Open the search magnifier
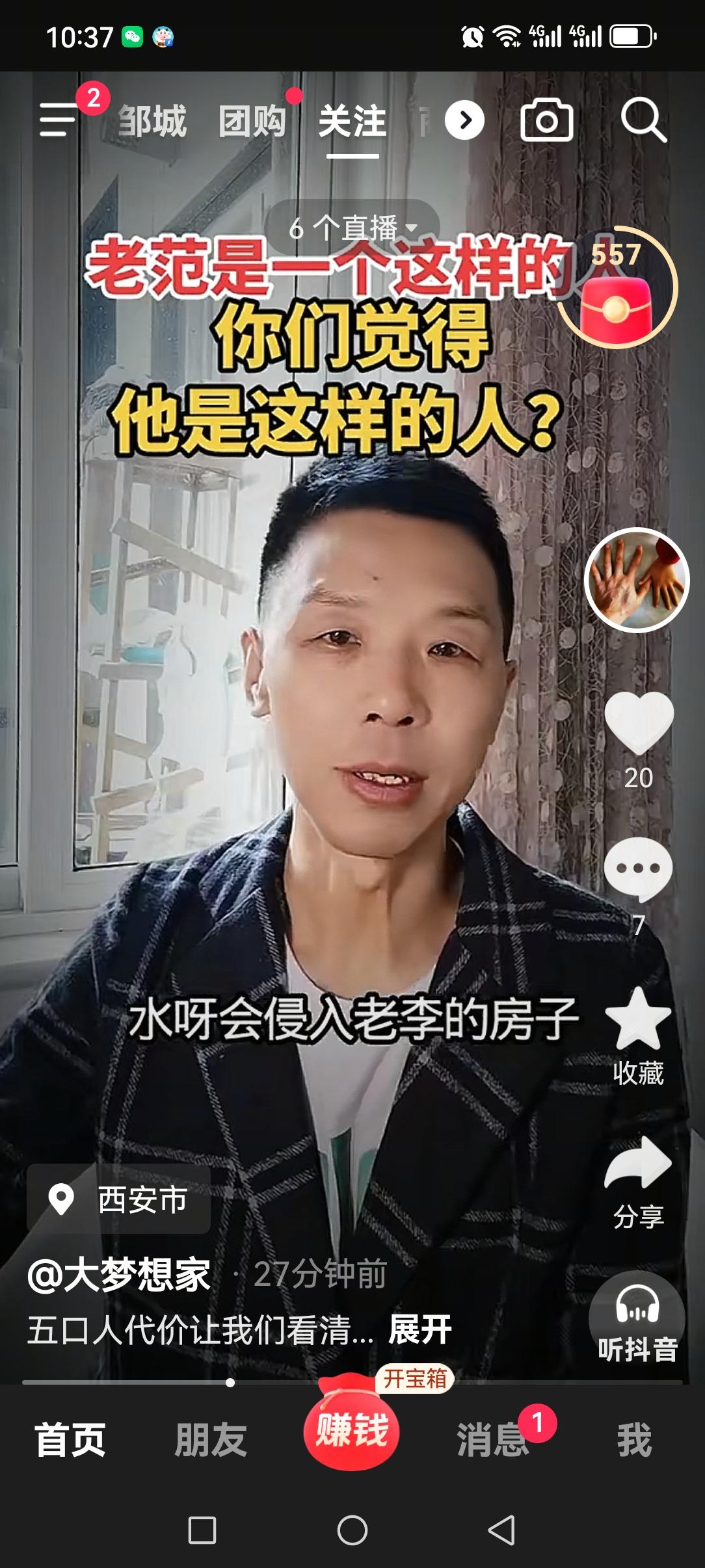This screenshot has width=705, height=1568. coord(643,120)
